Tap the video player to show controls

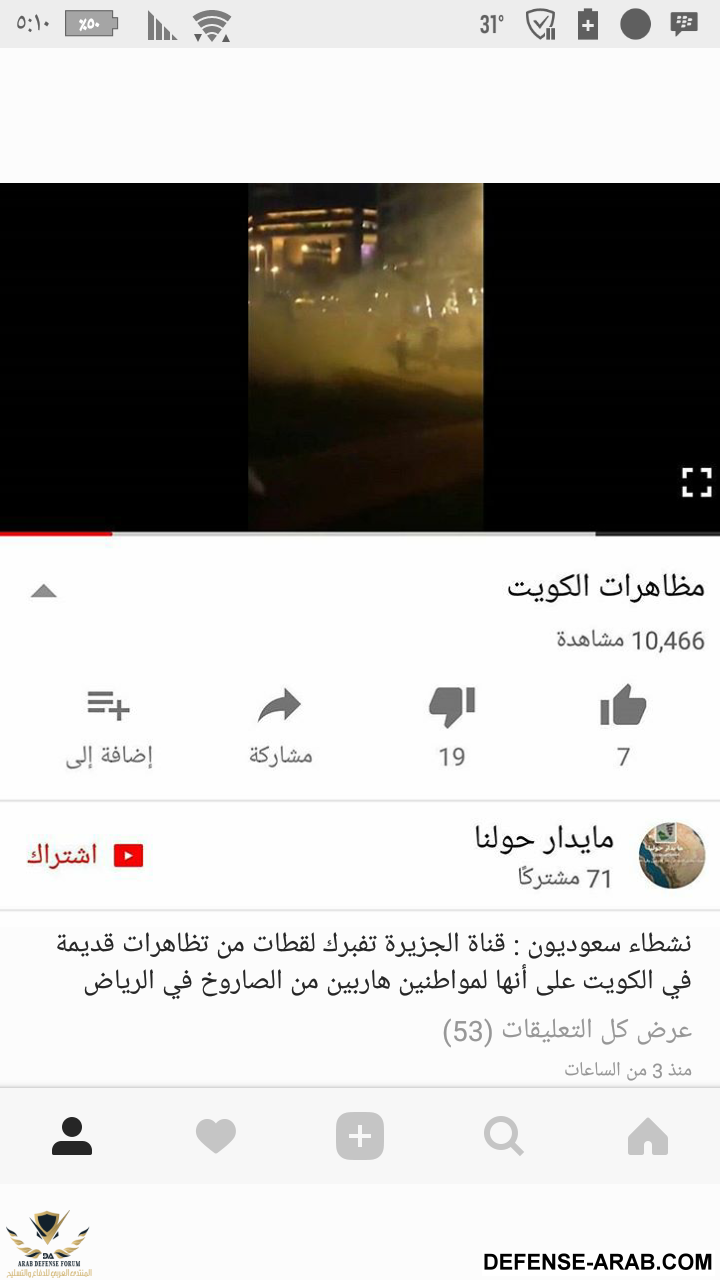365,356
